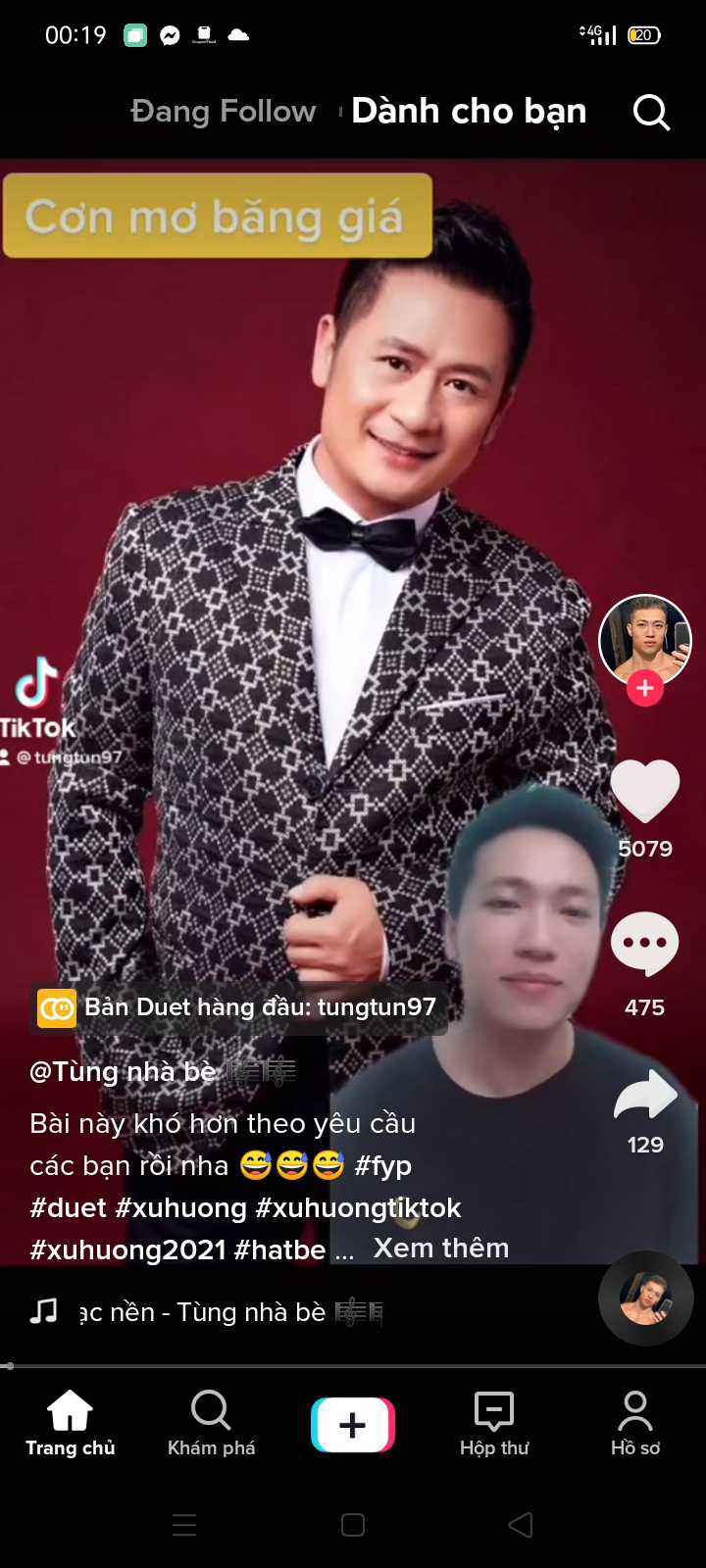Open the Hộp thư inbox tab
Screen dimensions: 706x1568
(494, 1423)
